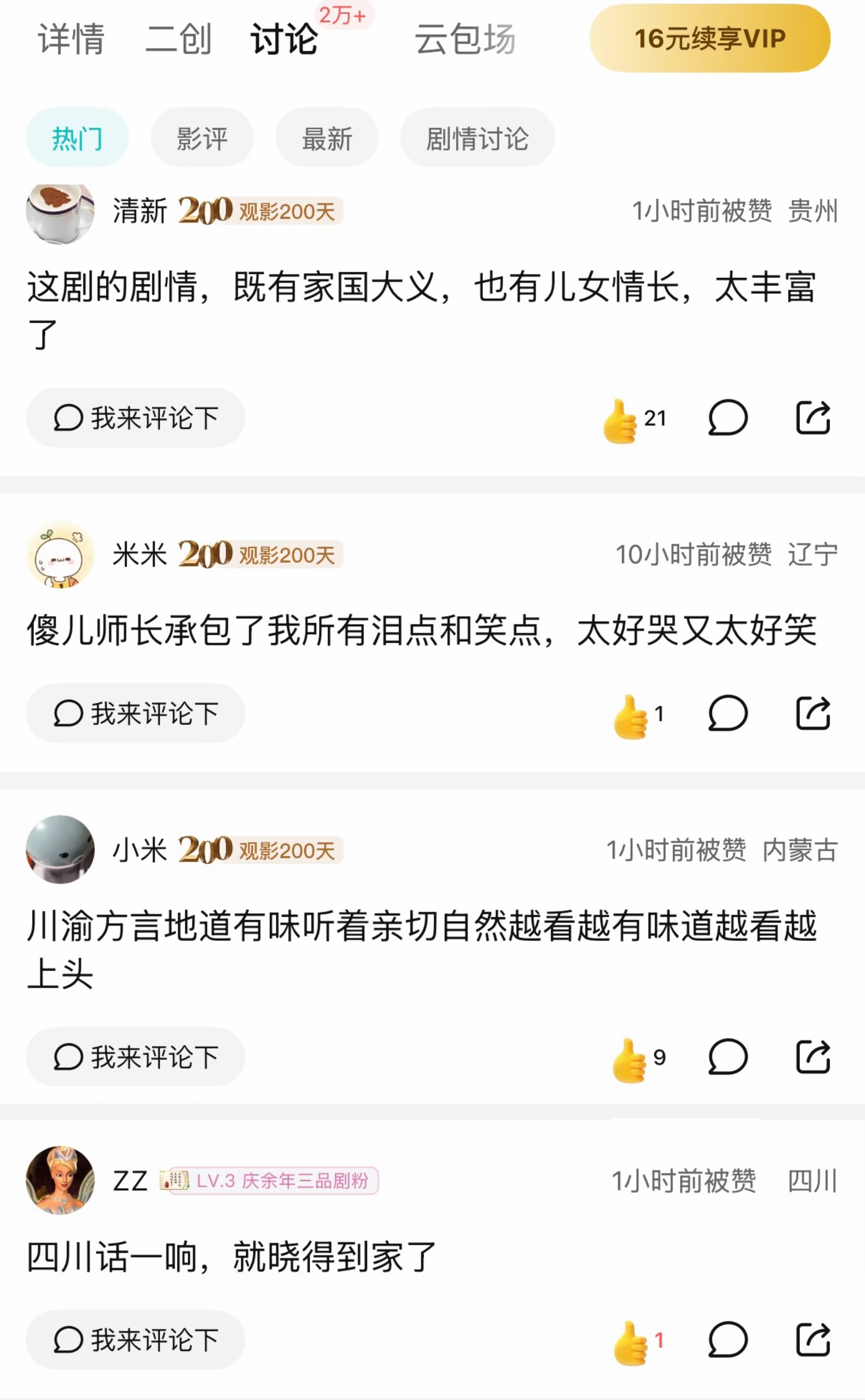The image size is (865, 1400).
Task: Switch to the 云包场 tab
Action: (465, 39)
